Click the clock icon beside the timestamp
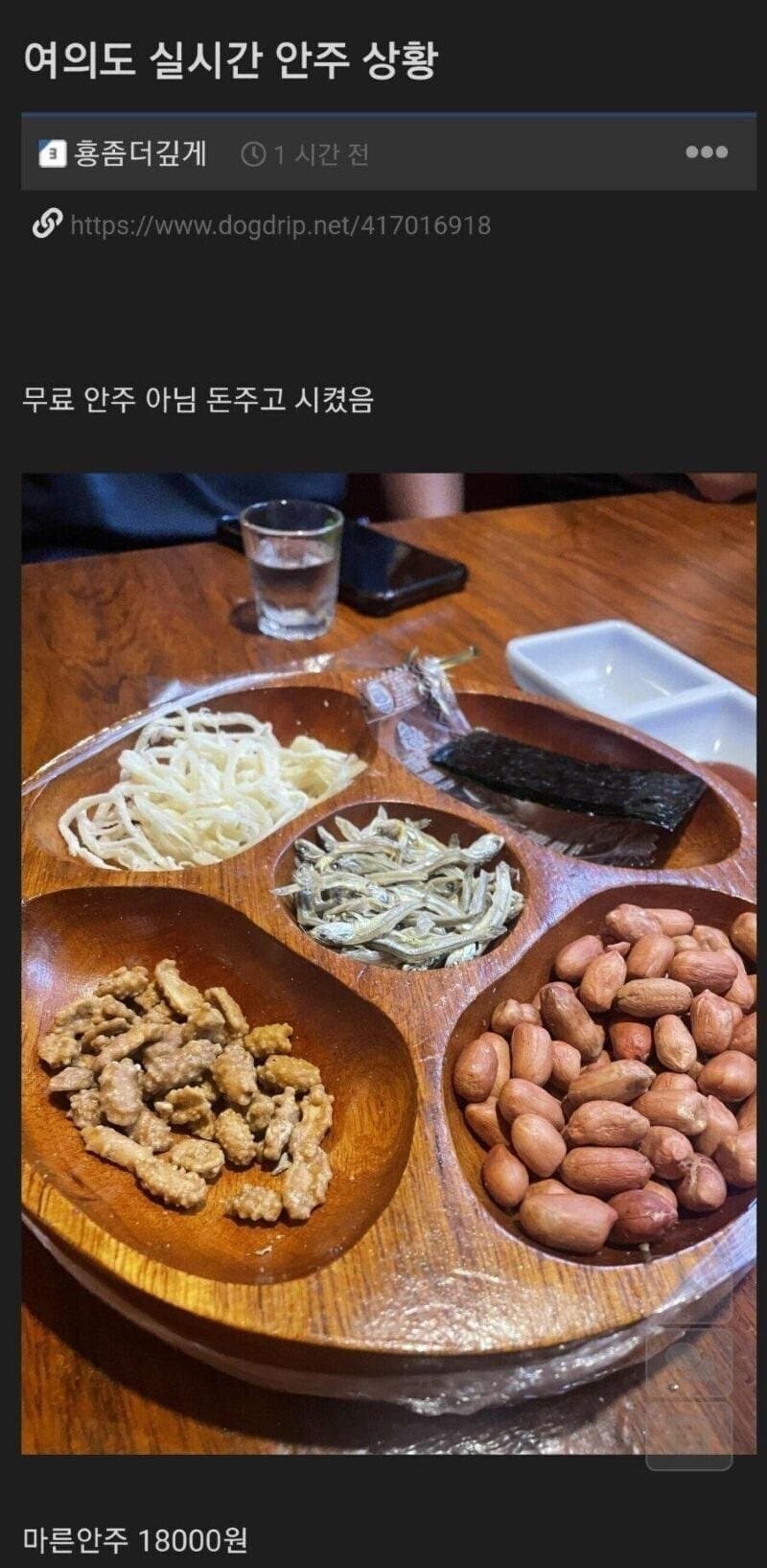767x1568 pixels. pyautogui.click(x=251, y=152)
